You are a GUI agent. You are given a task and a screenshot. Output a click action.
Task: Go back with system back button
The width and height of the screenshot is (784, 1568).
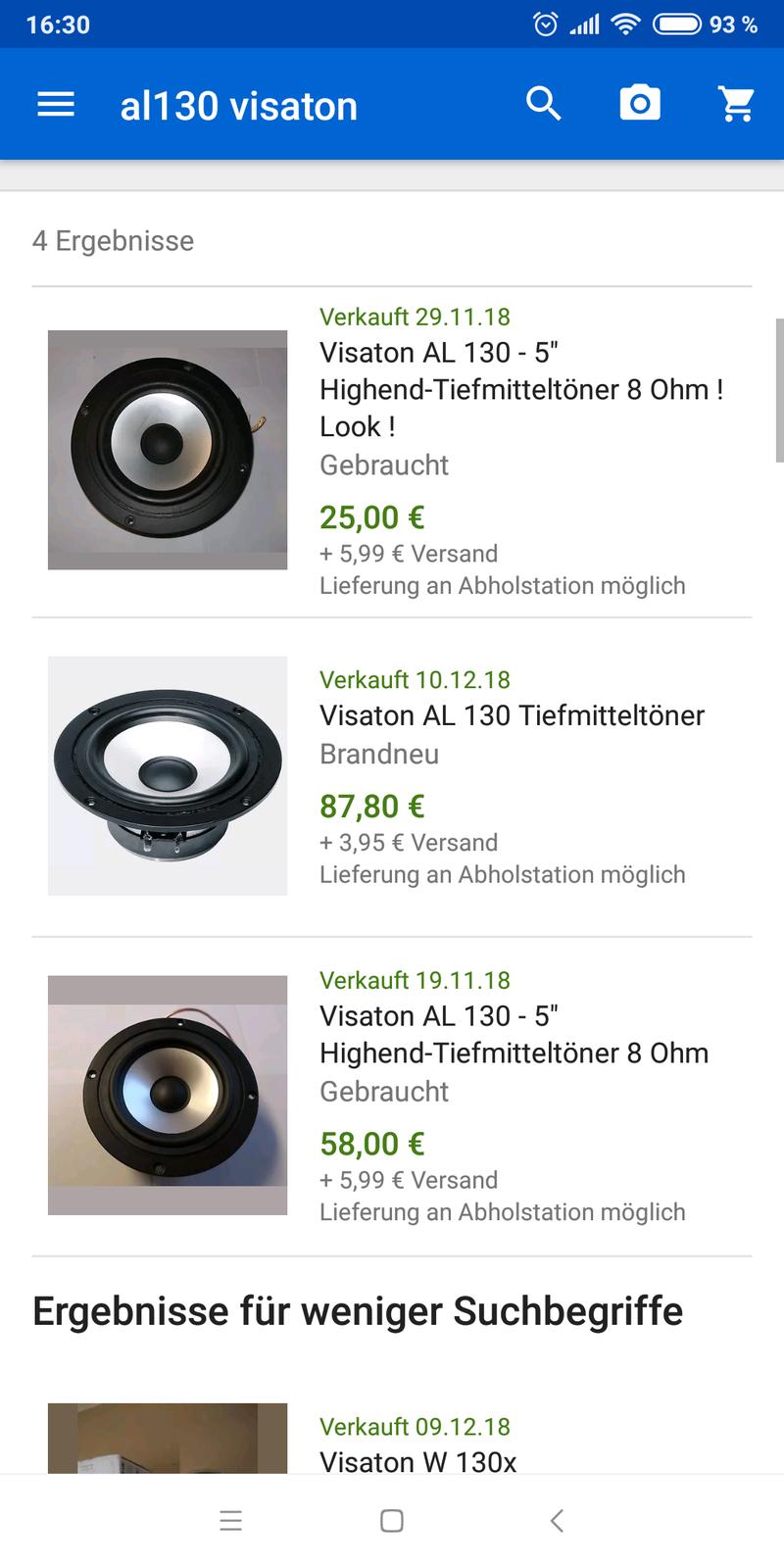click(557, 1521)
